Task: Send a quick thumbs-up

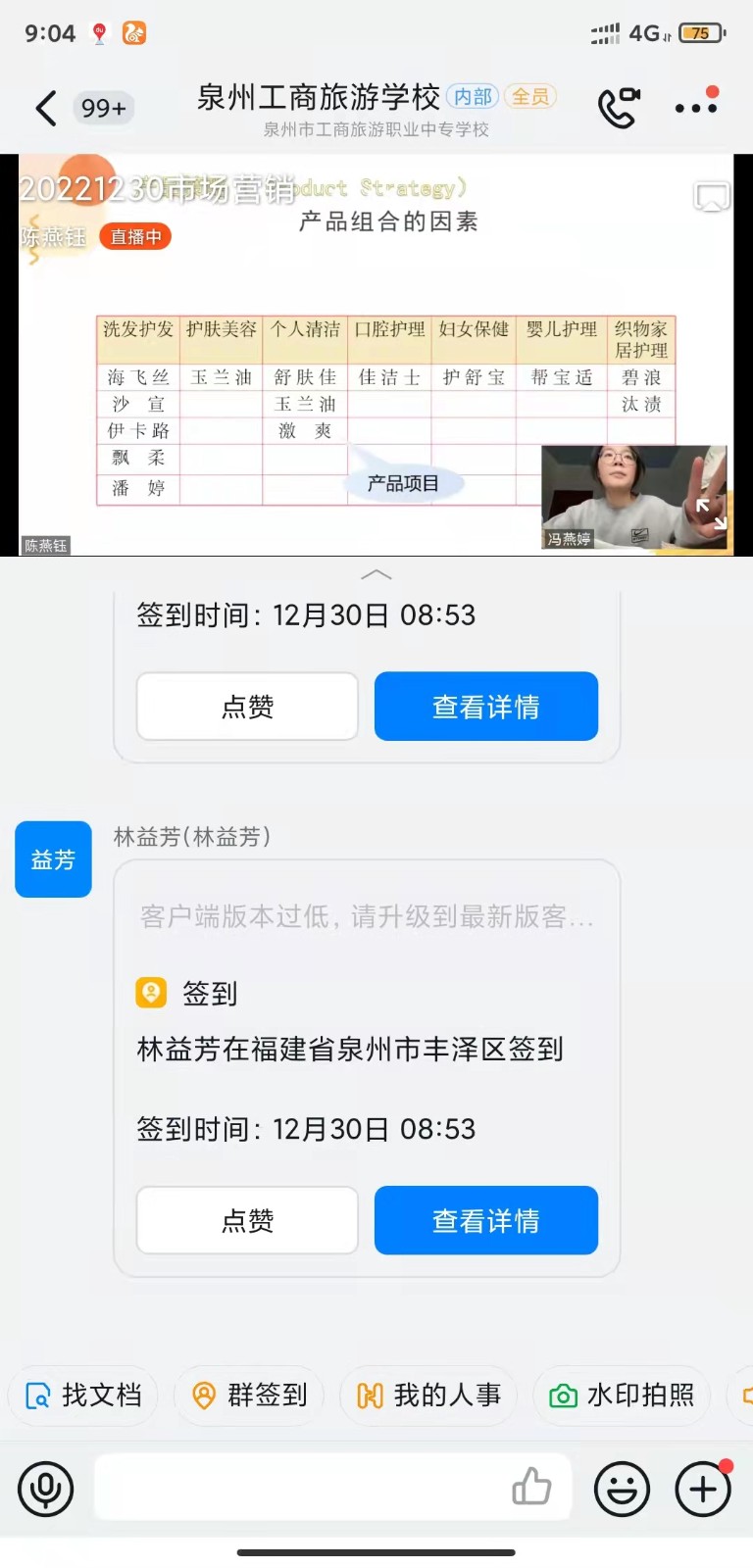Action: tap(531, 1487)
